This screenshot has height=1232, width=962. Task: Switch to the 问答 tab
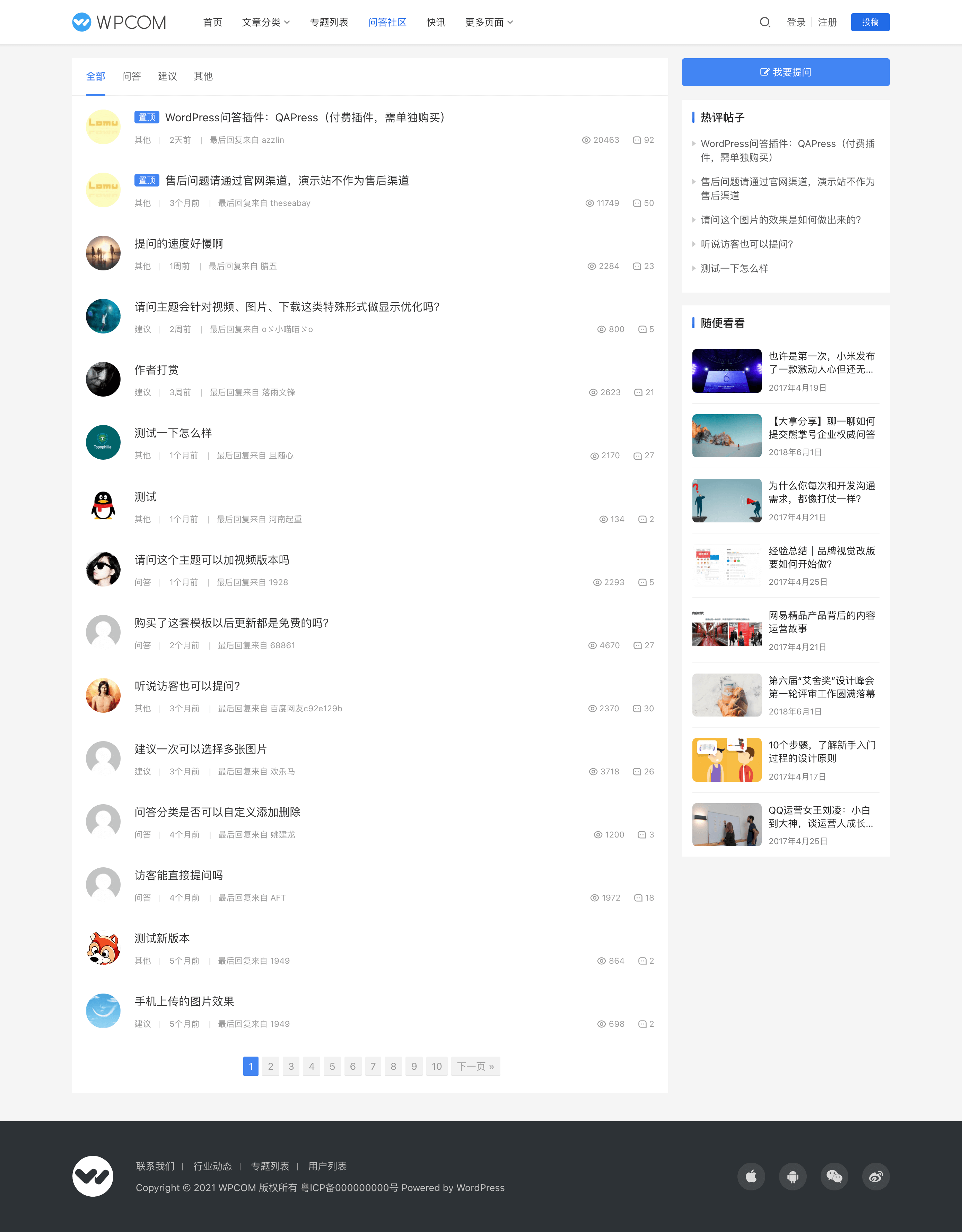click(131, 76)
